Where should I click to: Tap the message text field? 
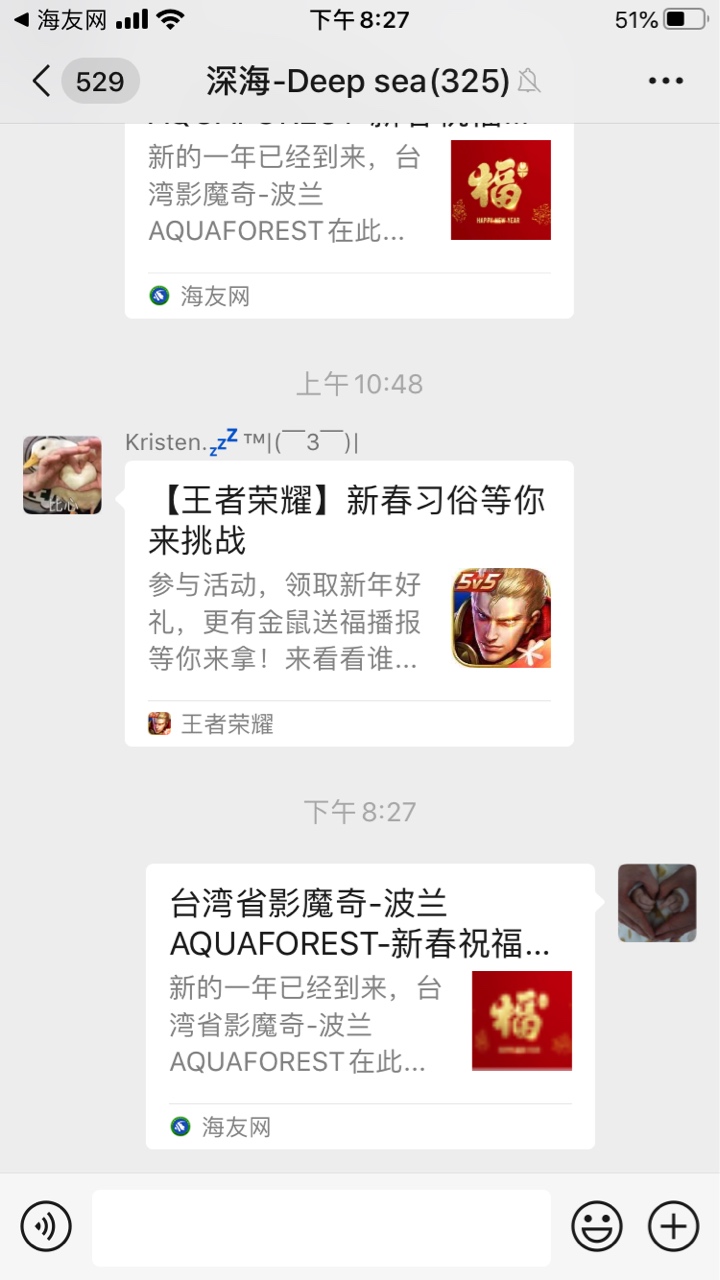click(321, 1227)
